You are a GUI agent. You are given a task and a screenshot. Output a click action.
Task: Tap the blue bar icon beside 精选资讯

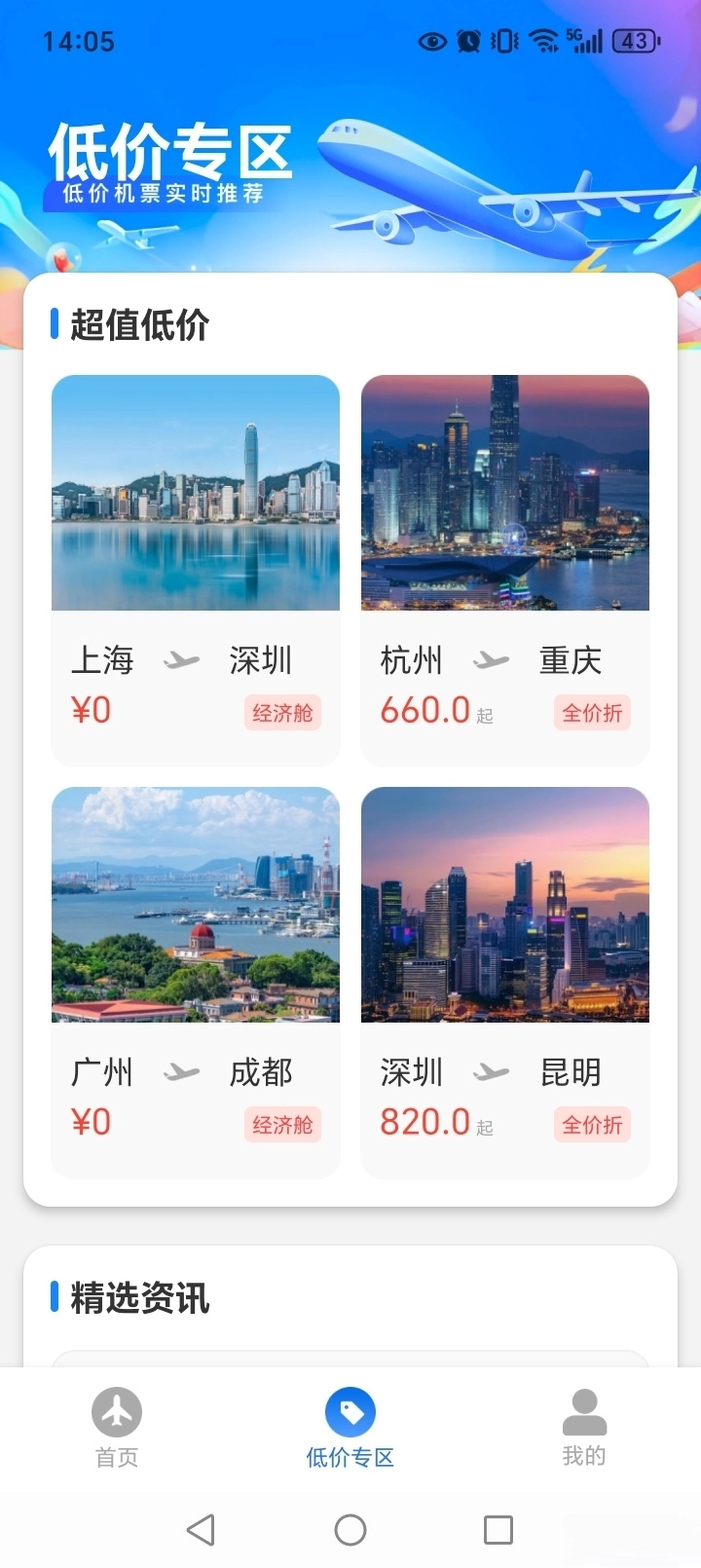pyautogui.click(x=55, y=1298)
